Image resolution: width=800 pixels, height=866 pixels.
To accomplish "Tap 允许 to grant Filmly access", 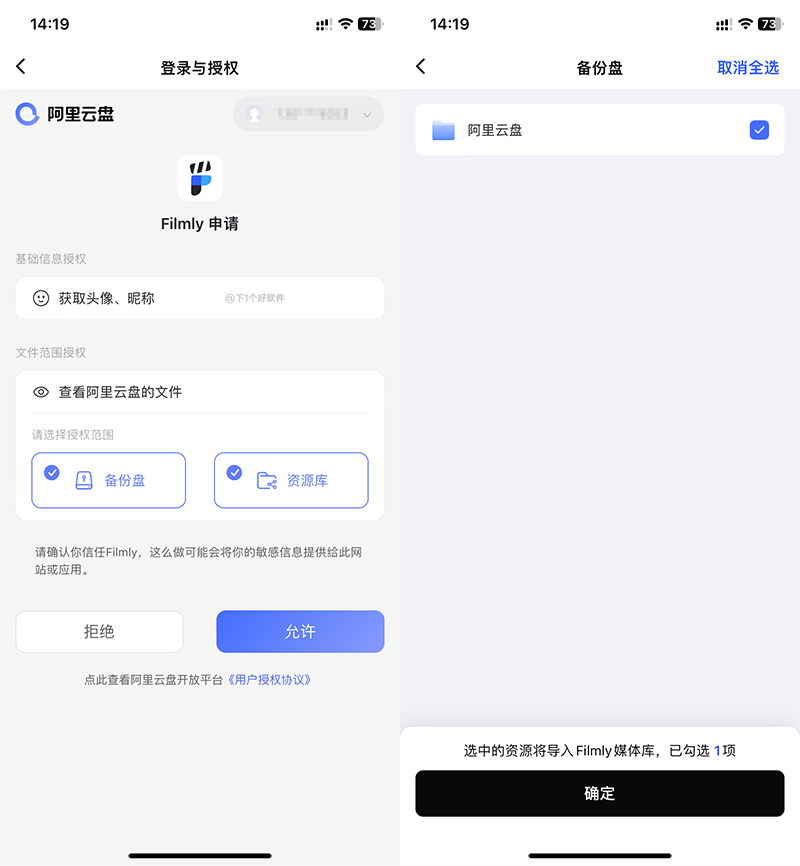I will (300, 632).
